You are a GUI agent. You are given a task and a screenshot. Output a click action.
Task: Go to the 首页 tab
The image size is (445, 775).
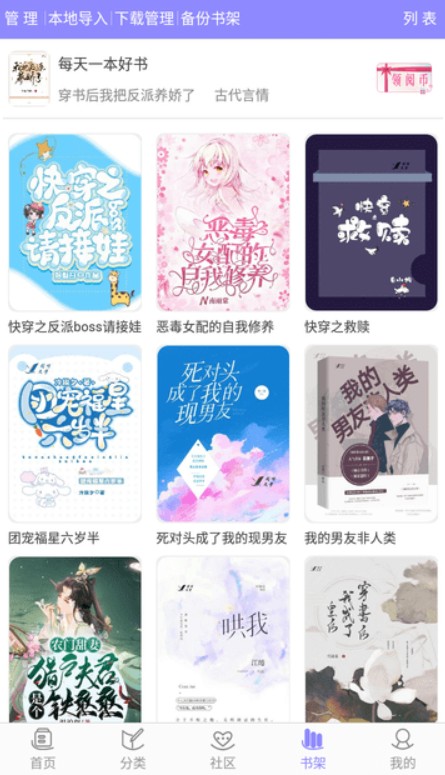(43, 749)
